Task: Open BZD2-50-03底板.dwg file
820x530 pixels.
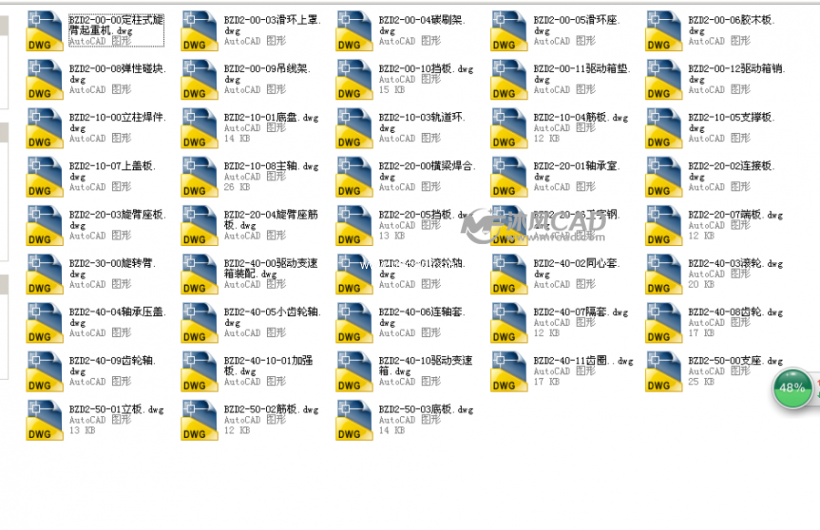Action: pos(354,420)
